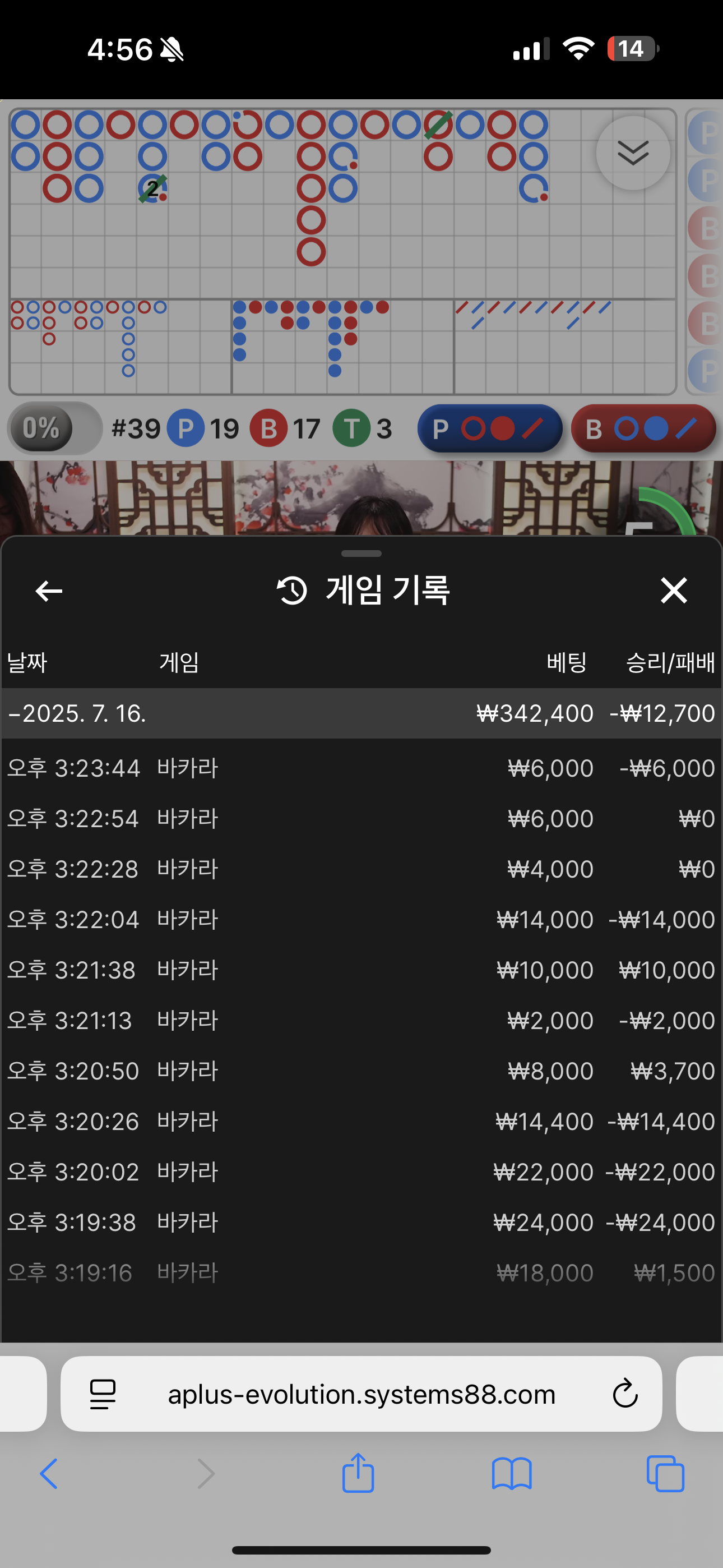723x1568 pixels.
Task: Open the 오후 3:20:26 바카라 record
Action: pos(361,1122)
